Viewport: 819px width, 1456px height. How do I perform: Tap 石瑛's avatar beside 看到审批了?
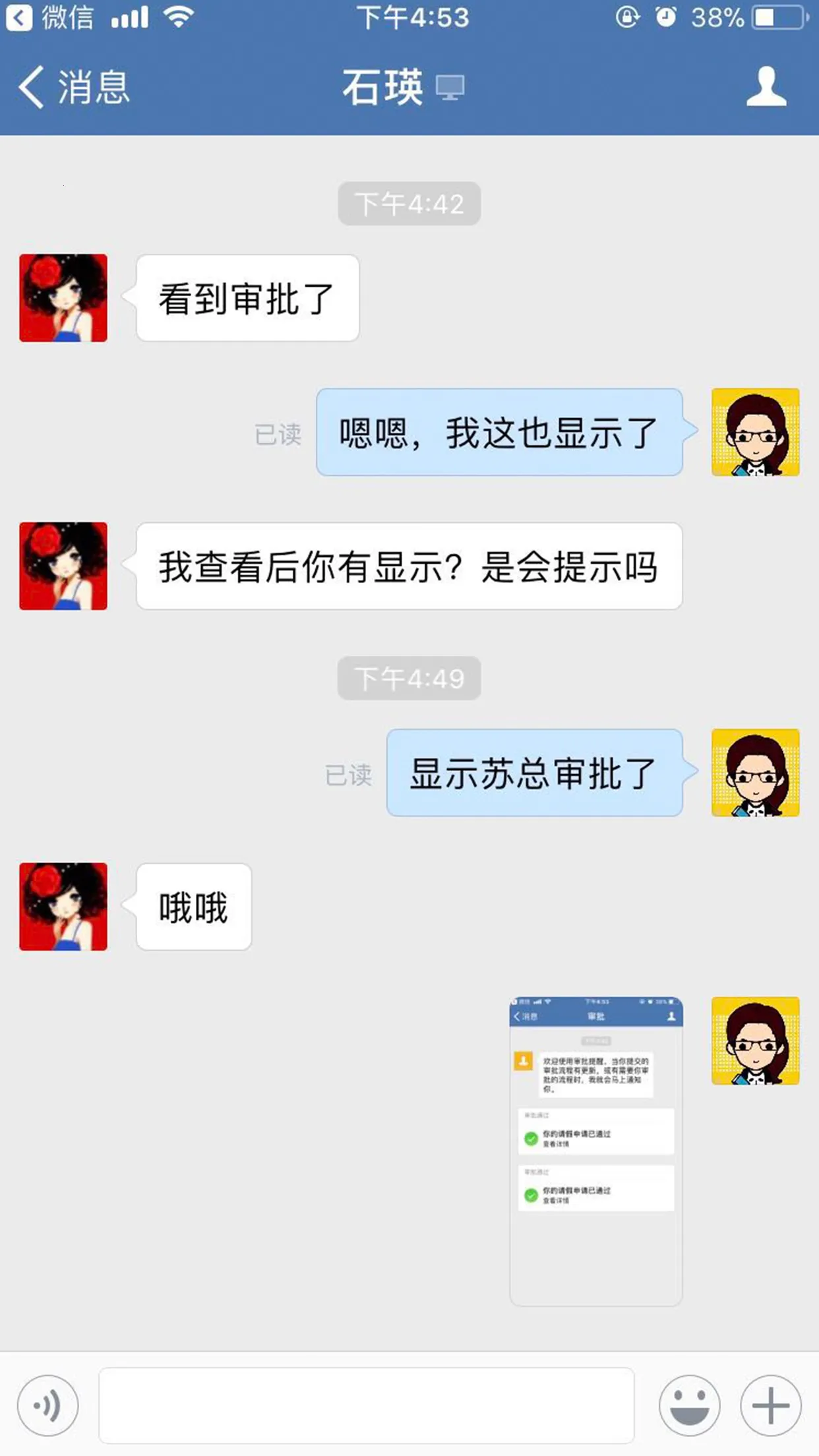[x=63, y=298]
